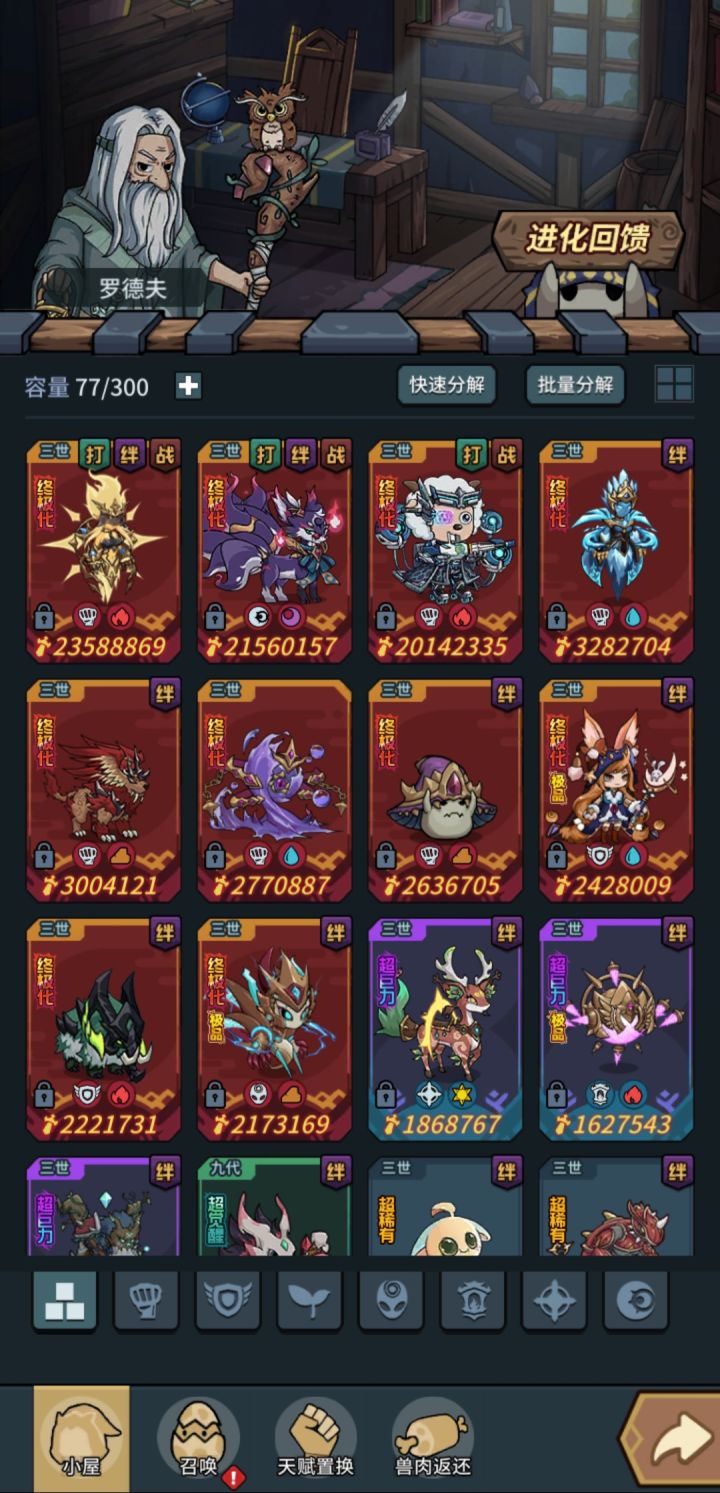Expand capacity with the plus next to 77/300

[188, 384]
